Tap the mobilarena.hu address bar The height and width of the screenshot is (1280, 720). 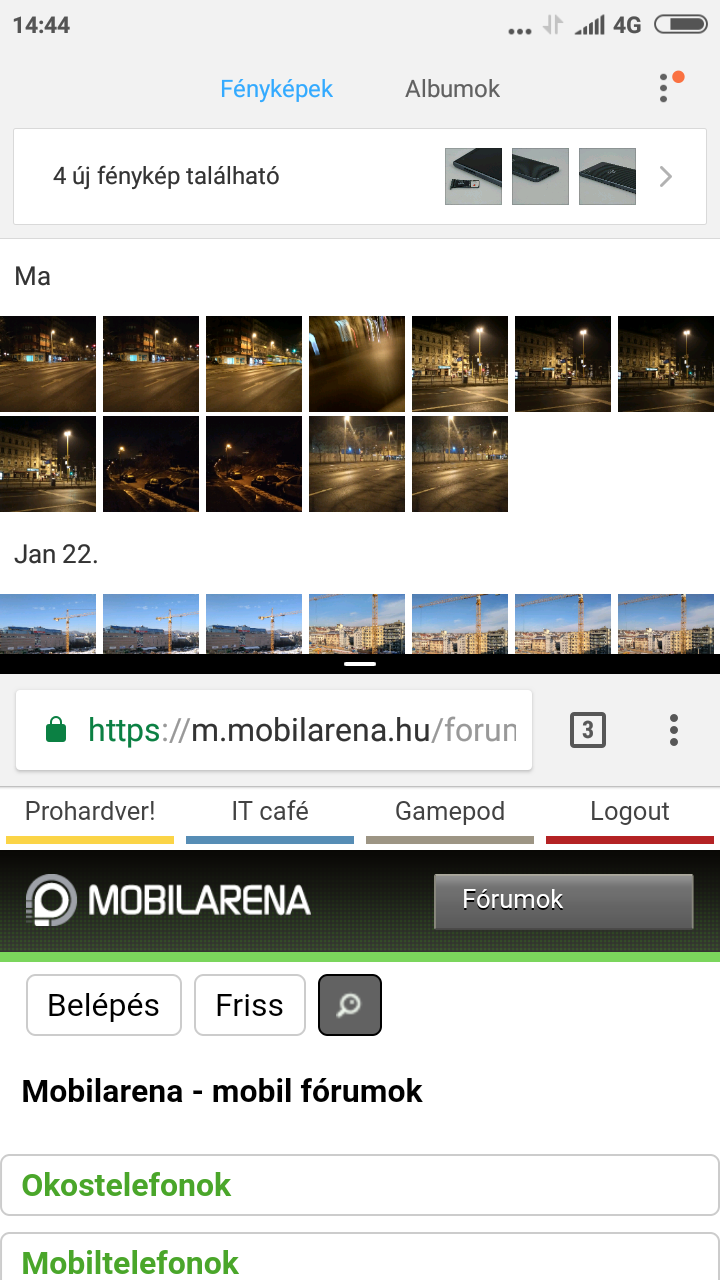(274, 730)
